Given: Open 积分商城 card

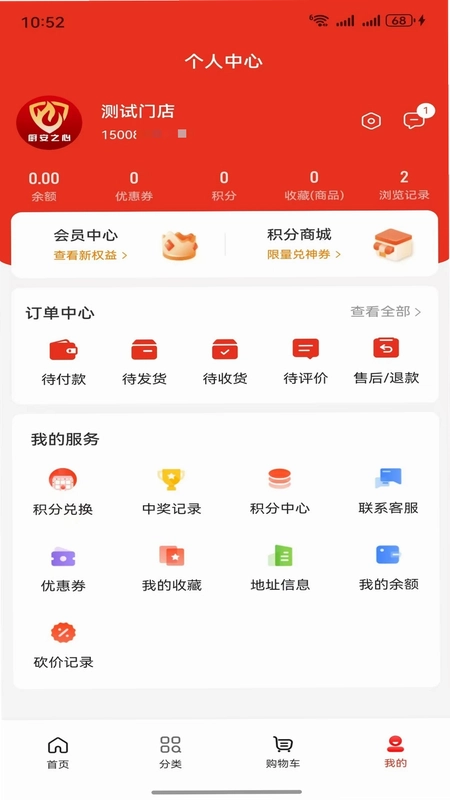Looking at the screenshot, I should (x=332, y=244).
